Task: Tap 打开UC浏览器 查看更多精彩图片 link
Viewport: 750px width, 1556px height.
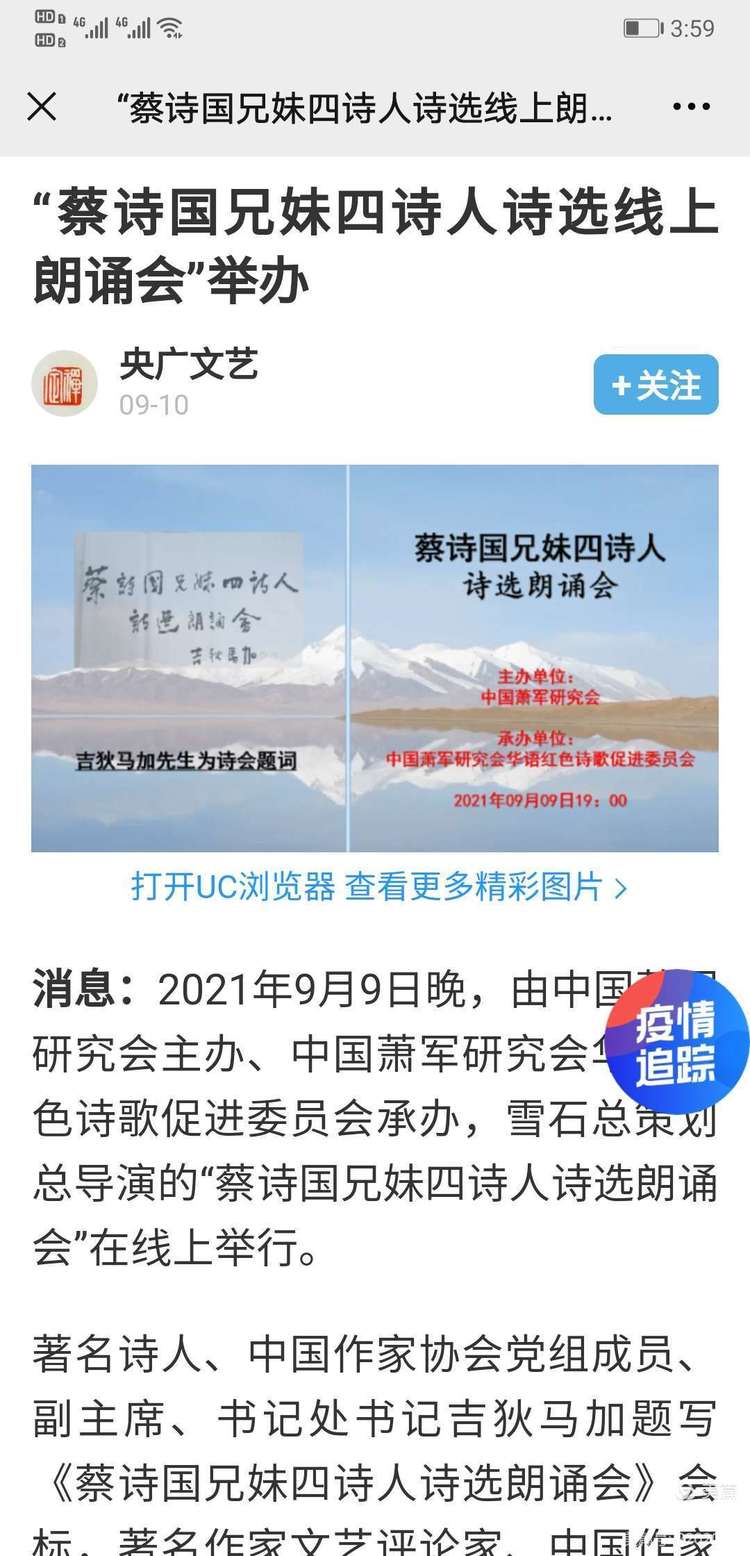Action: (x=378, y=887)
